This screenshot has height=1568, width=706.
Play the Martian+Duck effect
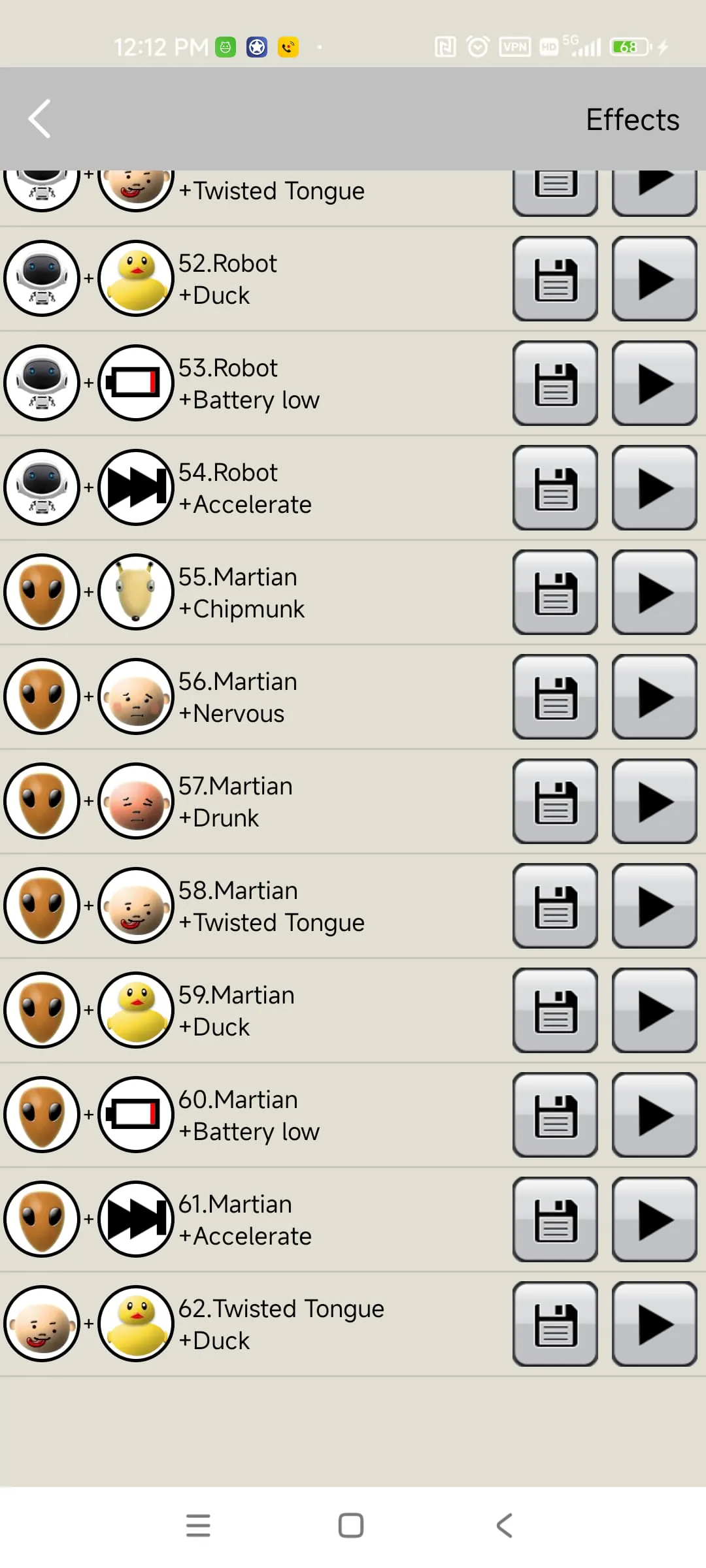point(654,1010)
